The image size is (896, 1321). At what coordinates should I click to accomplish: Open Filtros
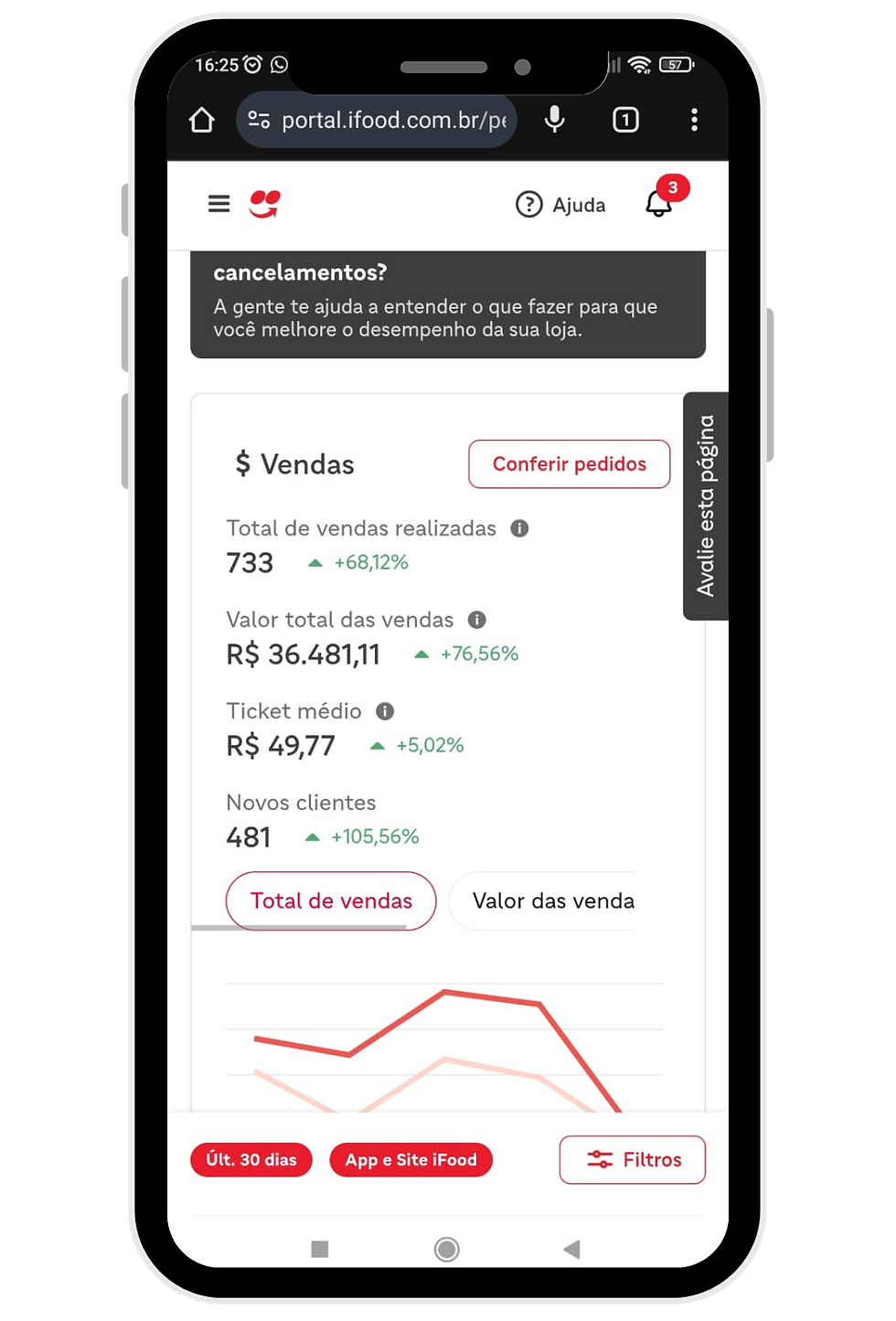[x=632, y=1160]
